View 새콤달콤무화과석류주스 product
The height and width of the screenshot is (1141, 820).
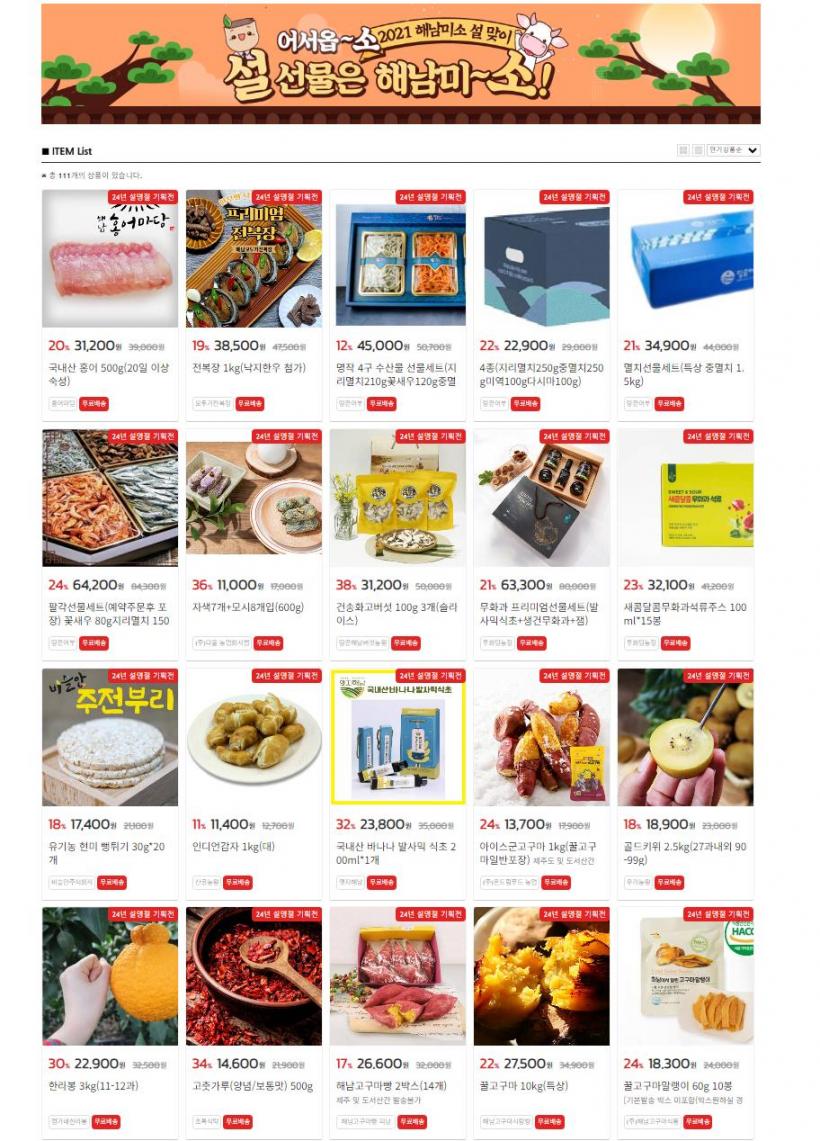pos(686,498)
